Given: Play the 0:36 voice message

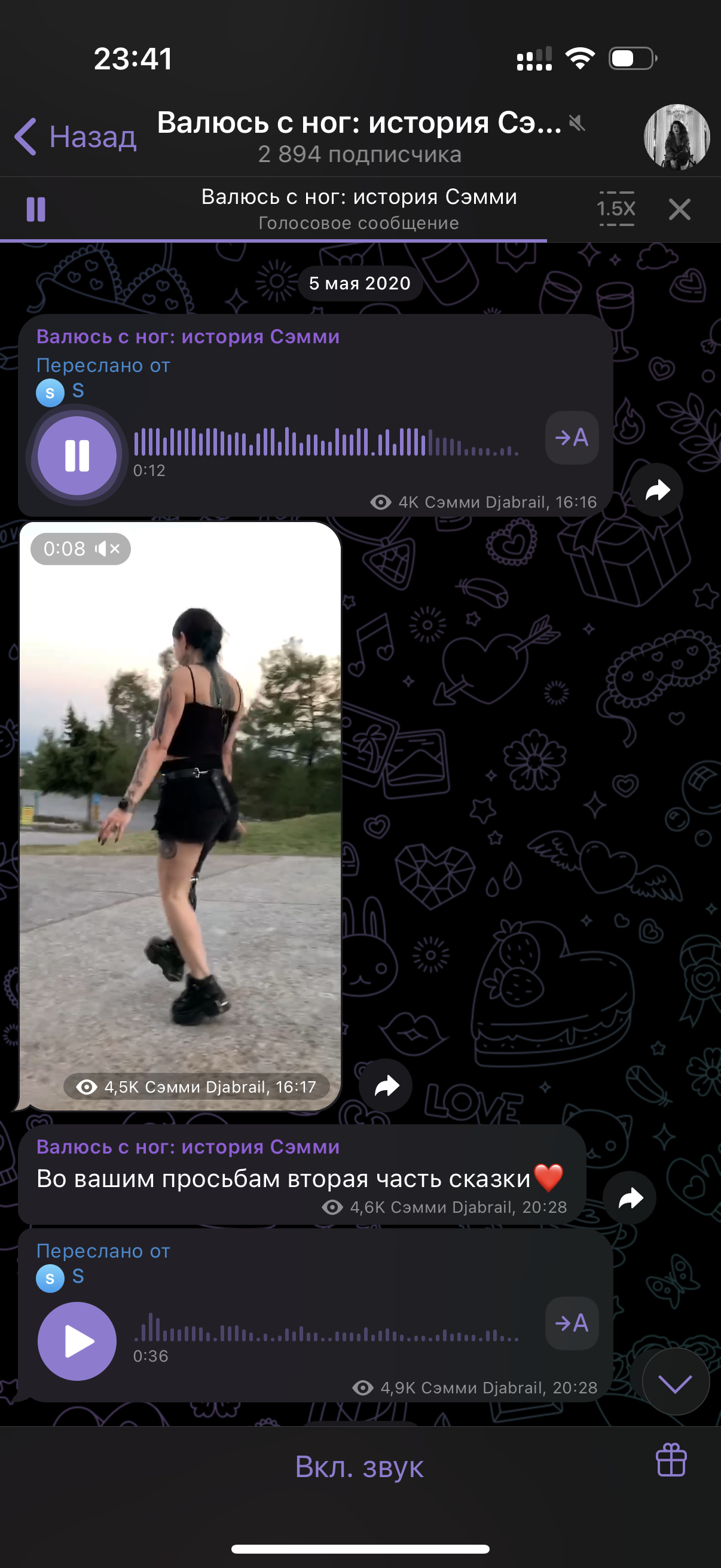Looking at the screenshot, I should (77, 1341).
